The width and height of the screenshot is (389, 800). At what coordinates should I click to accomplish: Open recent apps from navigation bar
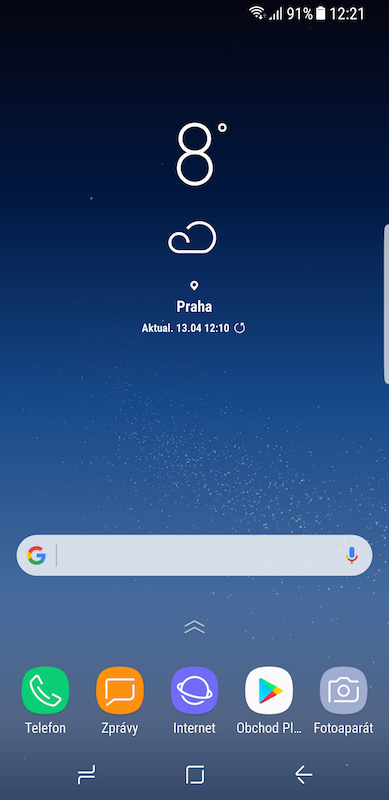click(86, 775)
